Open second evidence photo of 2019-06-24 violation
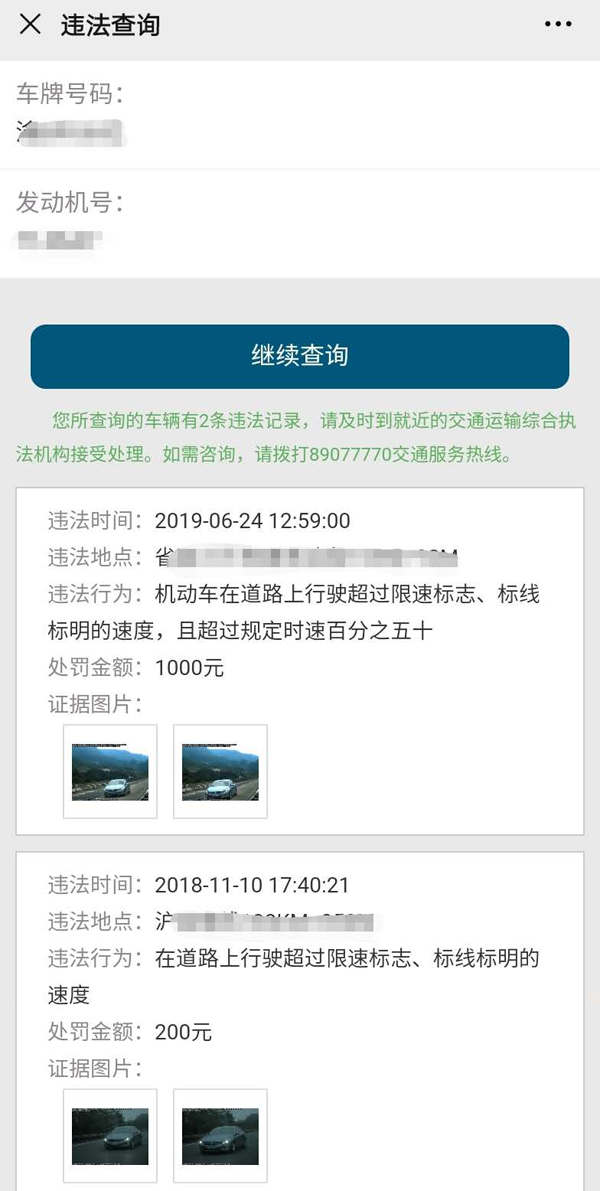Viewport: 600px width, 1191px height. (220, 772)
